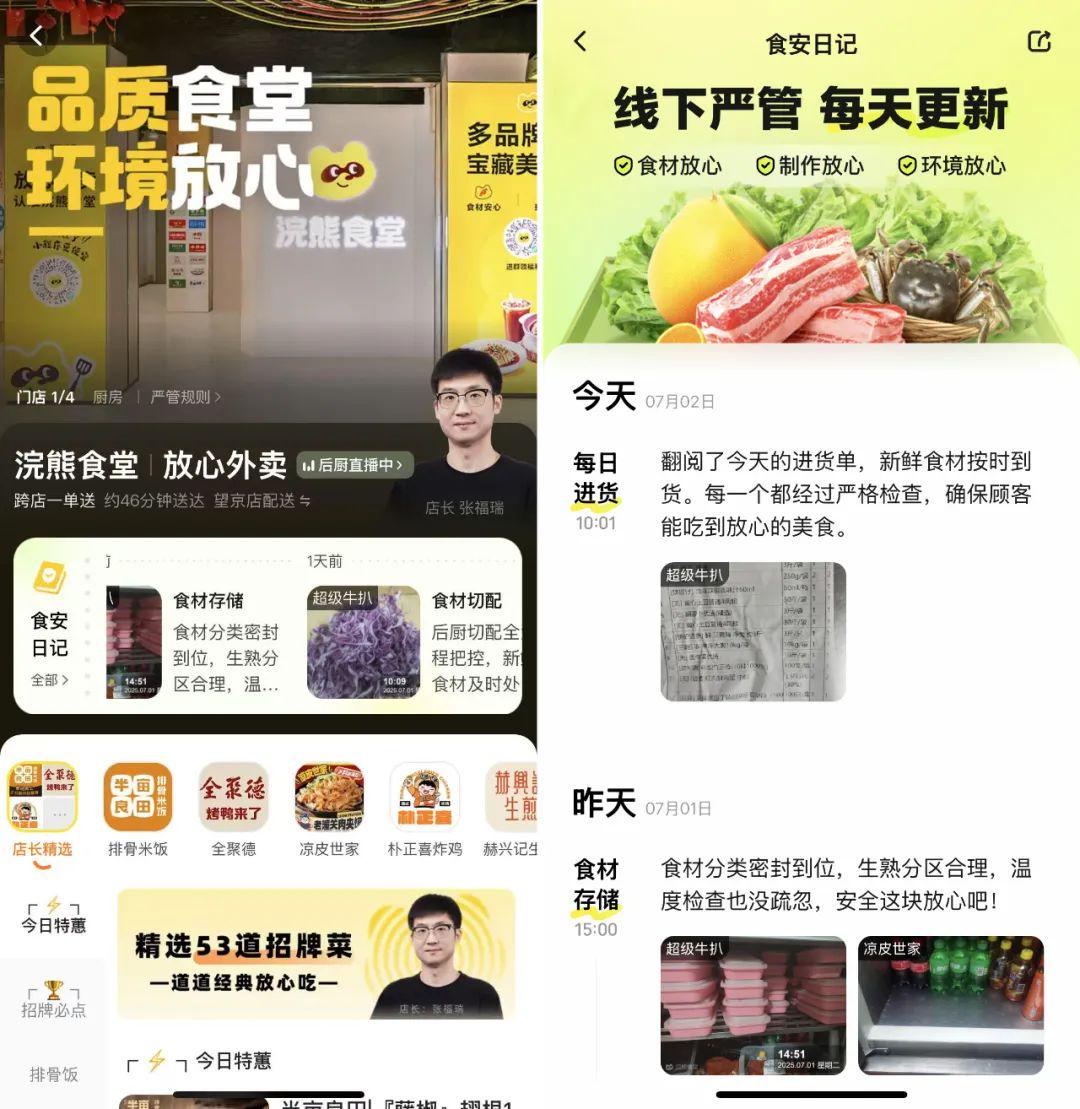The width and height of the screenshot is (1080, 1109).
Task: Select the 朴正喜炸鸡 brand
Action: (425, 809)
